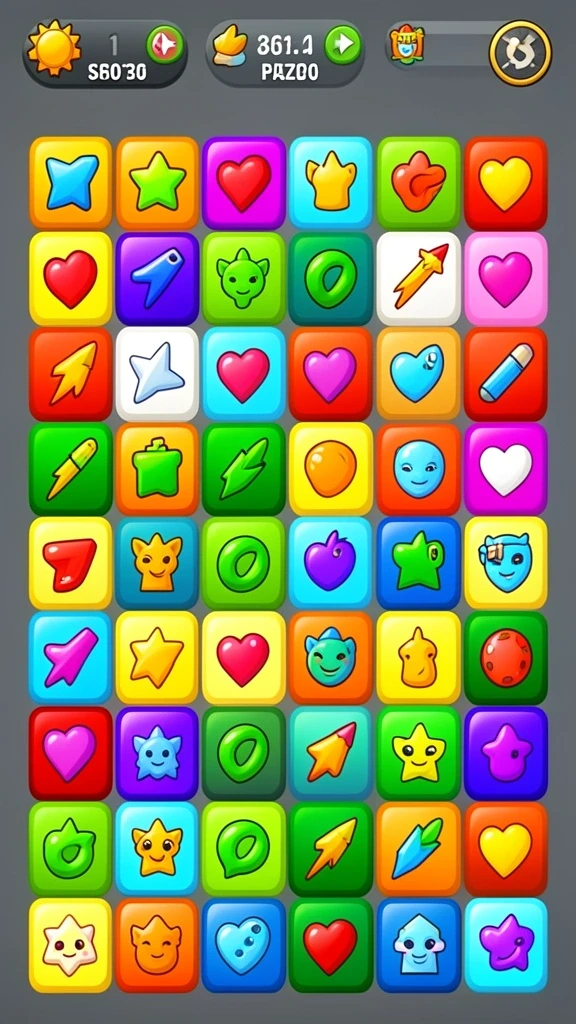Tap the pink airplane on cyan tile
Image resolution: width=576 pixels, height=1024 pixels.
pyautogui.click(x=70, y=658)
